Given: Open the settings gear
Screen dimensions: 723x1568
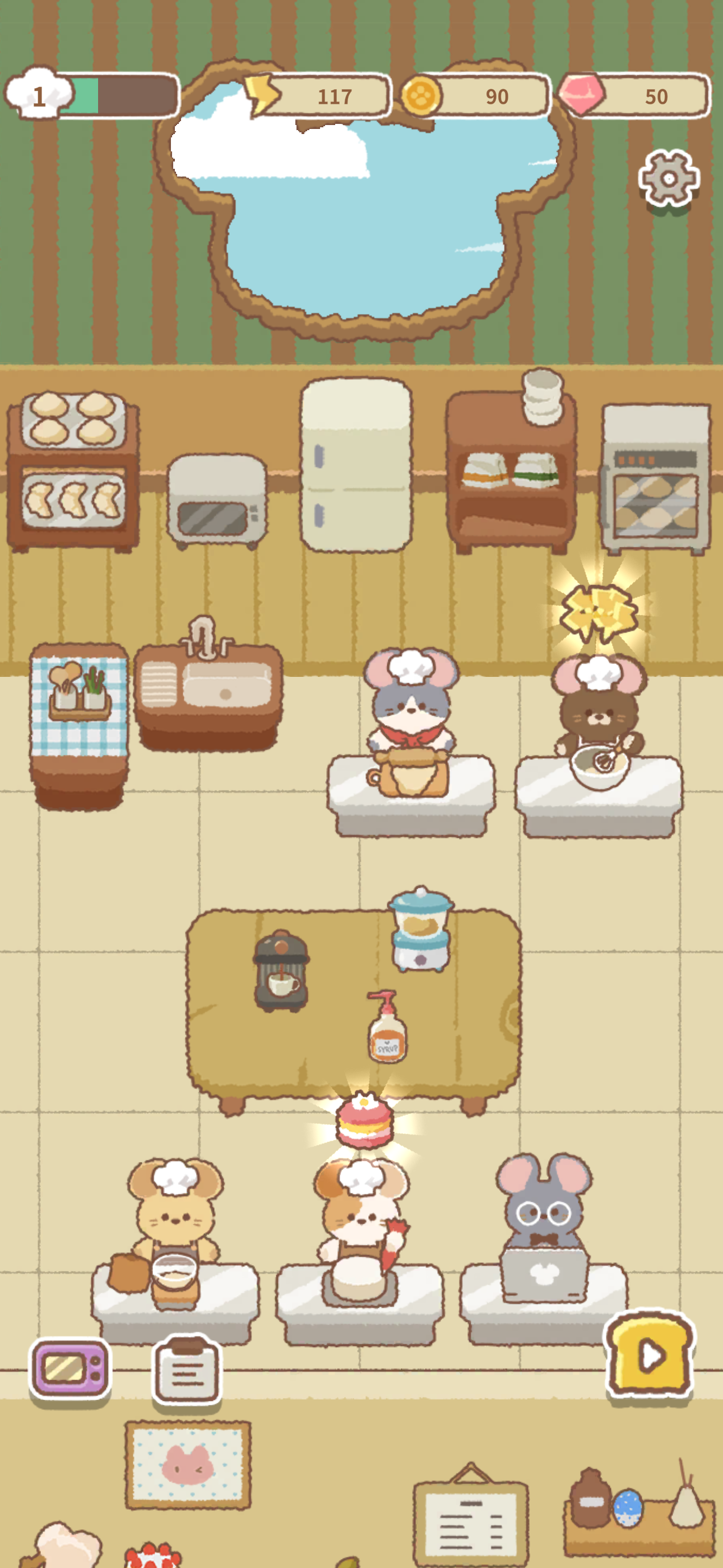Looking at the screenshot, I should click(x=668, y=178).
